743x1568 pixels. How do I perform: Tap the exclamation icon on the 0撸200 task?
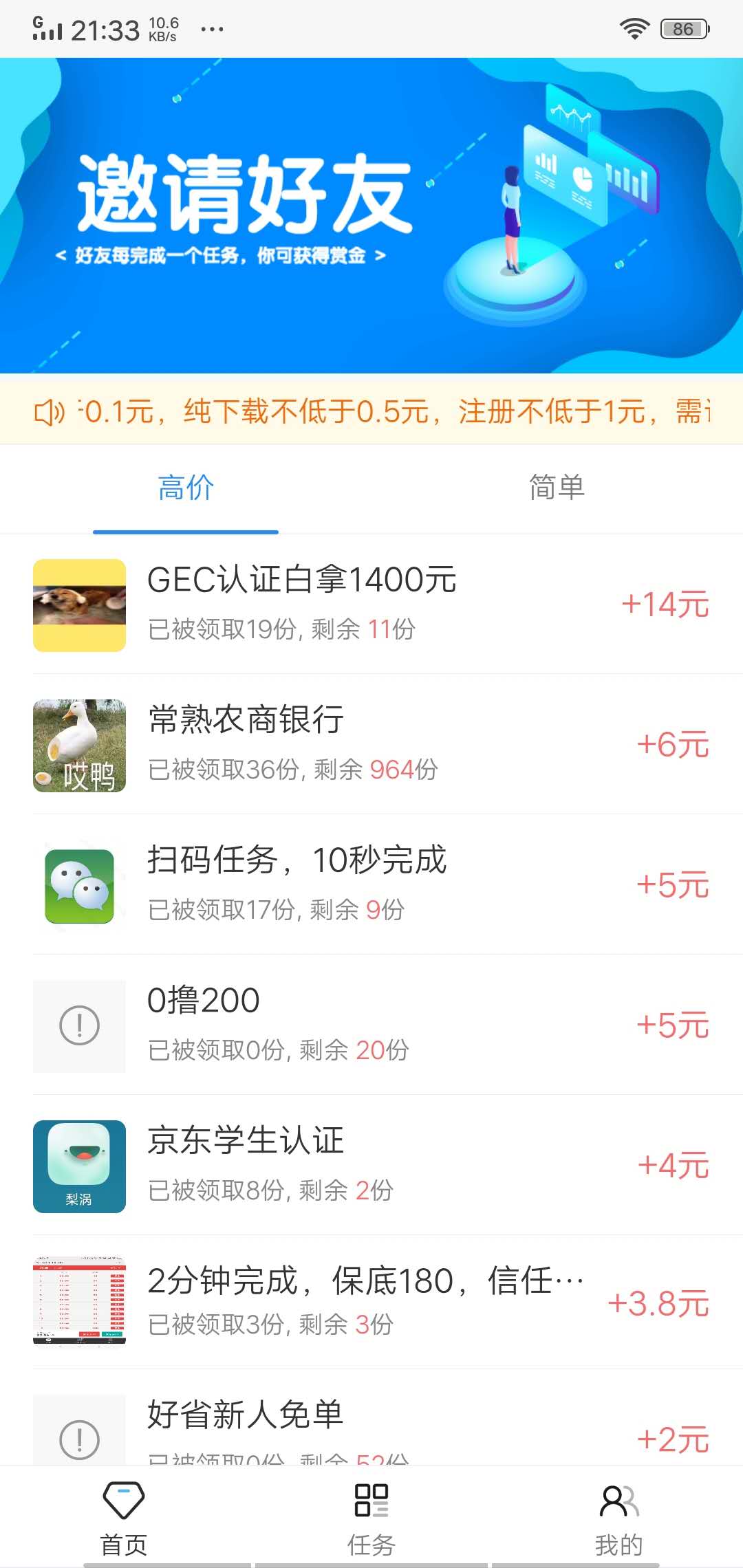click(78, 1025)
